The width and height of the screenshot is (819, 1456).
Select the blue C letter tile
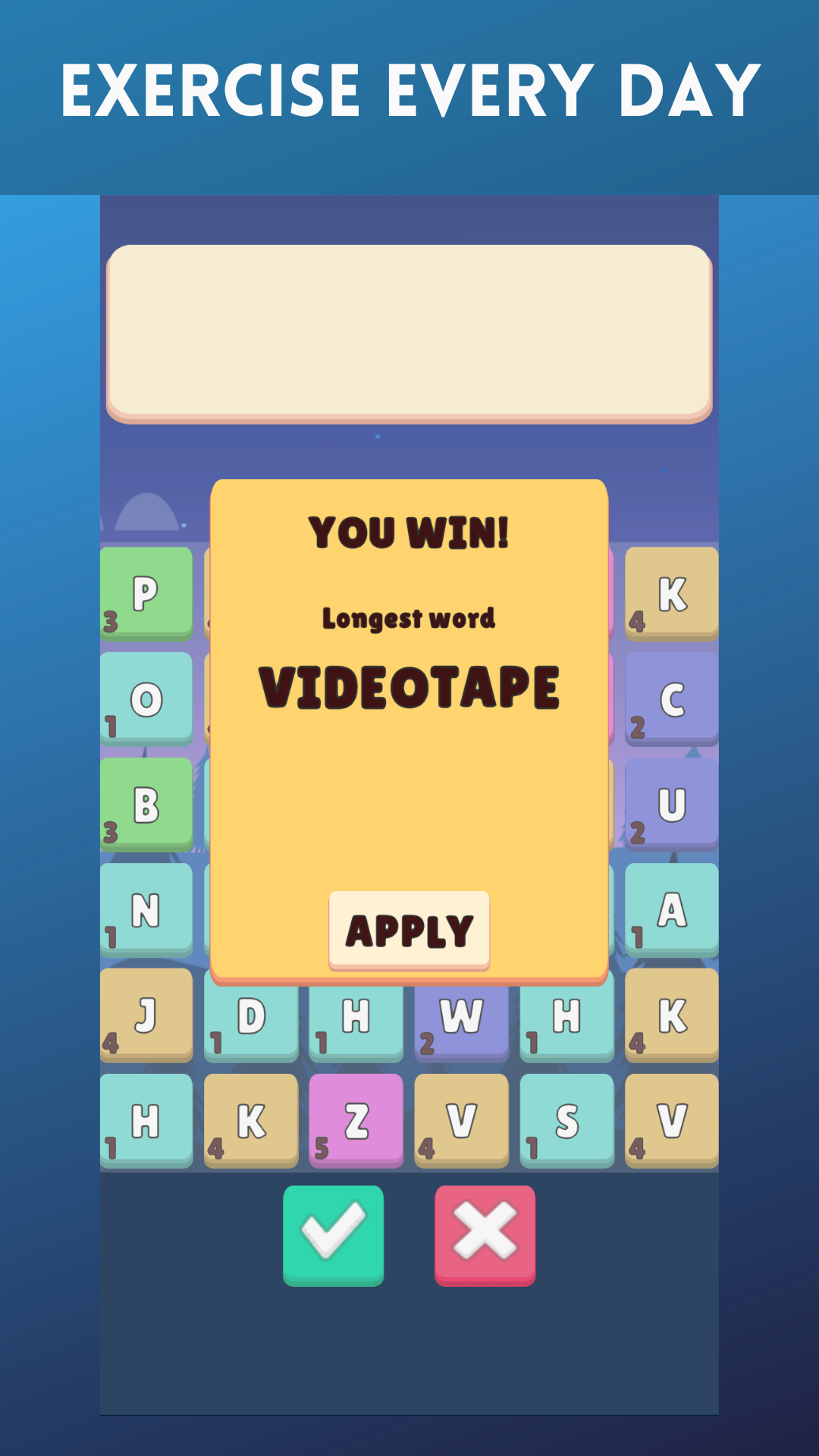click(672, 698)
